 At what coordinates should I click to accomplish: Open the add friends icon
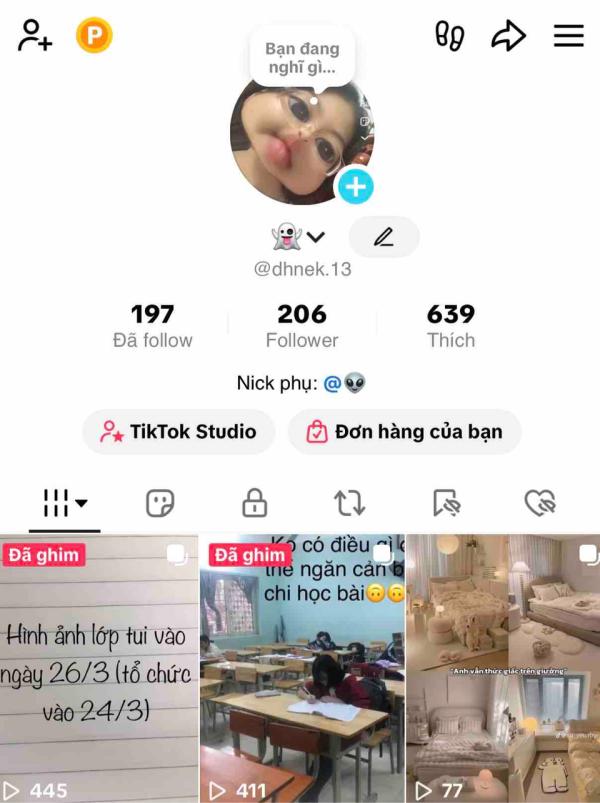point(34,36)
